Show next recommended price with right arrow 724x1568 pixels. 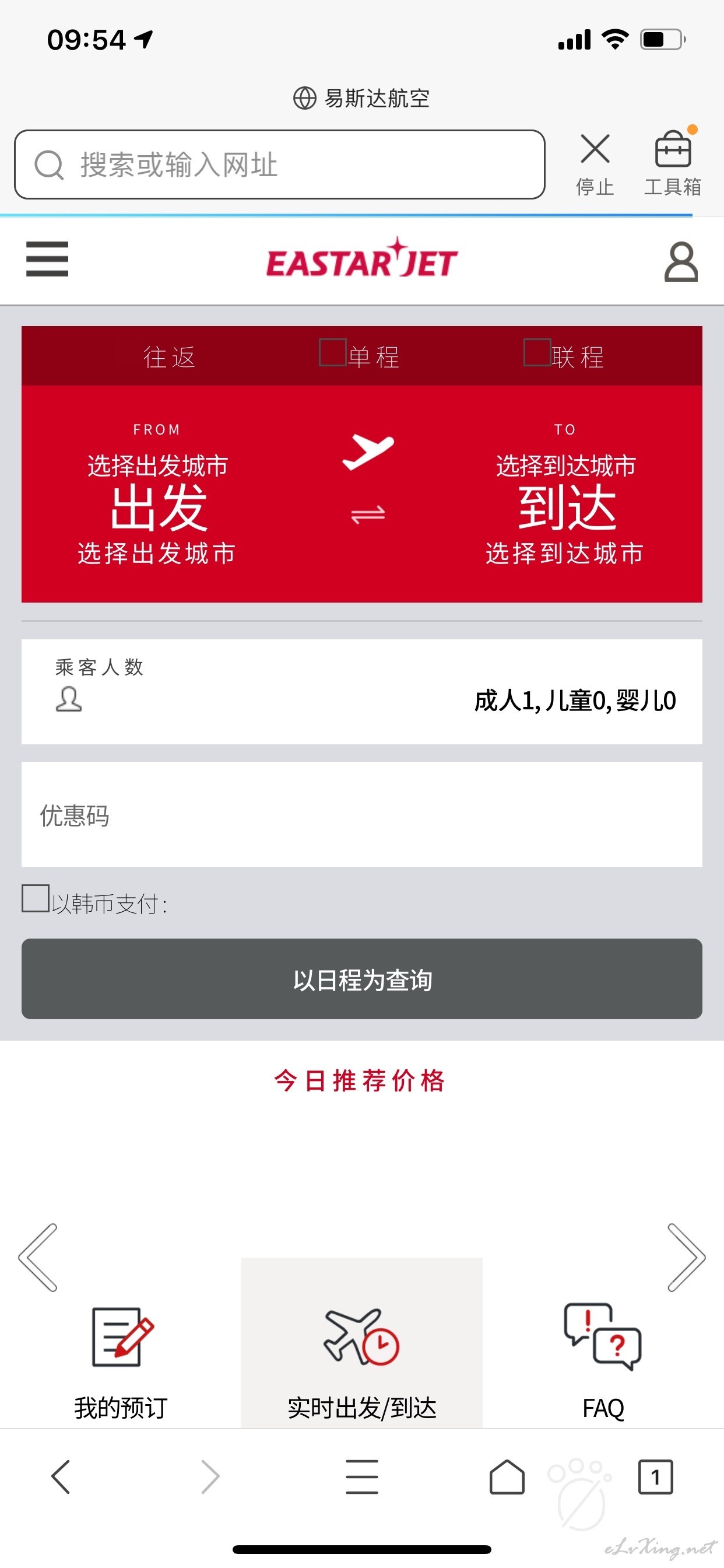(686, 1258)
